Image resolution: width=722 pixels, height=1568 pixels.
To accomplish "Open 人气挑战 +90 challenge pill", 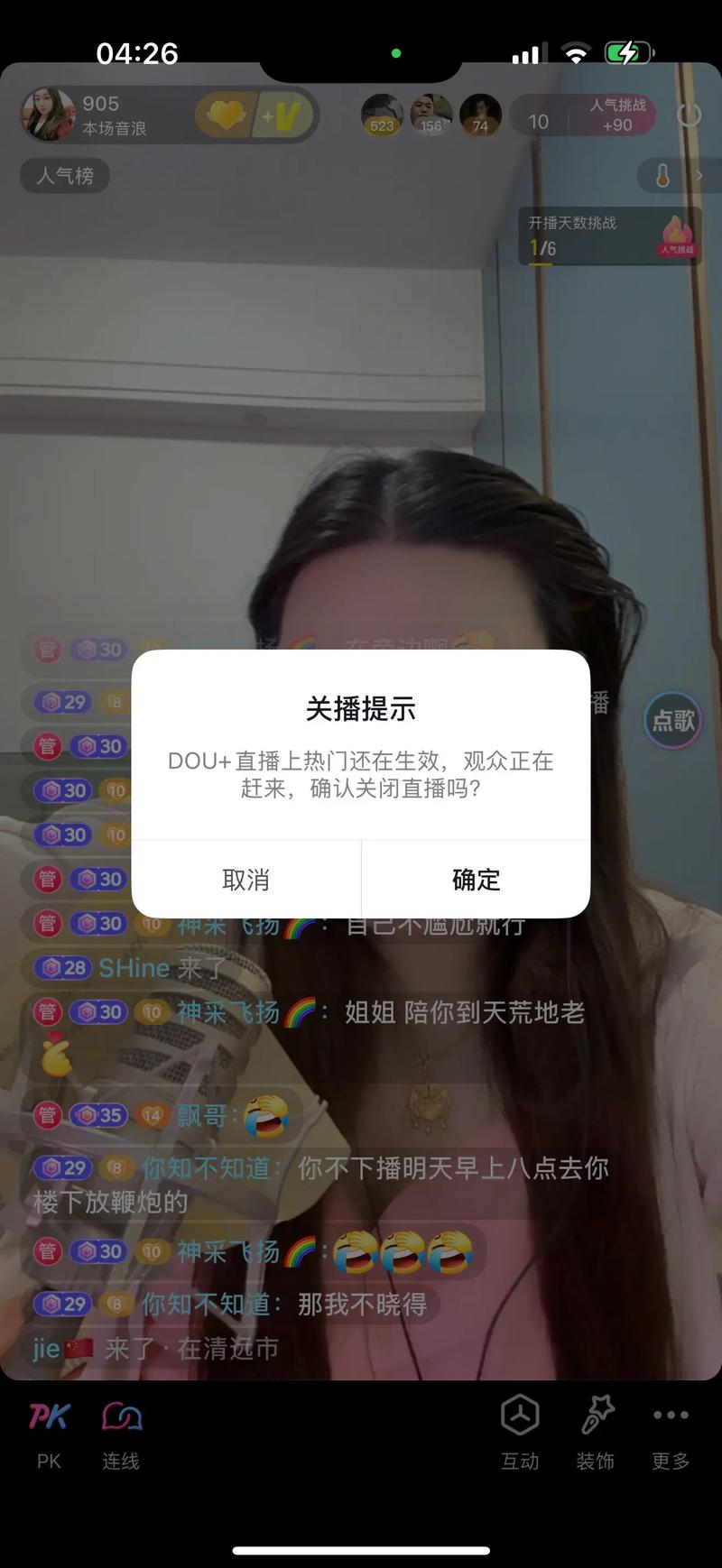I will (x=617, y=115).
